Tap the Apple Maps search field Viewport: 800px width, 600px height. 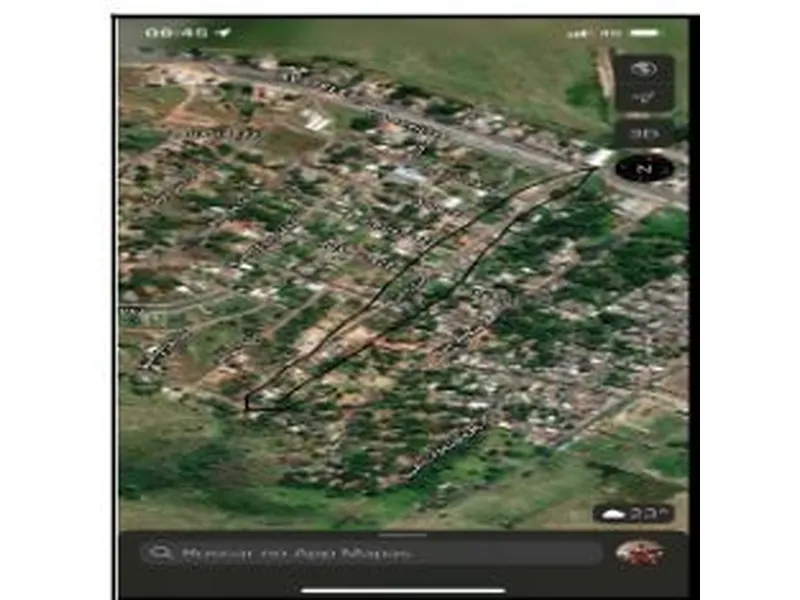tap(370, 552)
